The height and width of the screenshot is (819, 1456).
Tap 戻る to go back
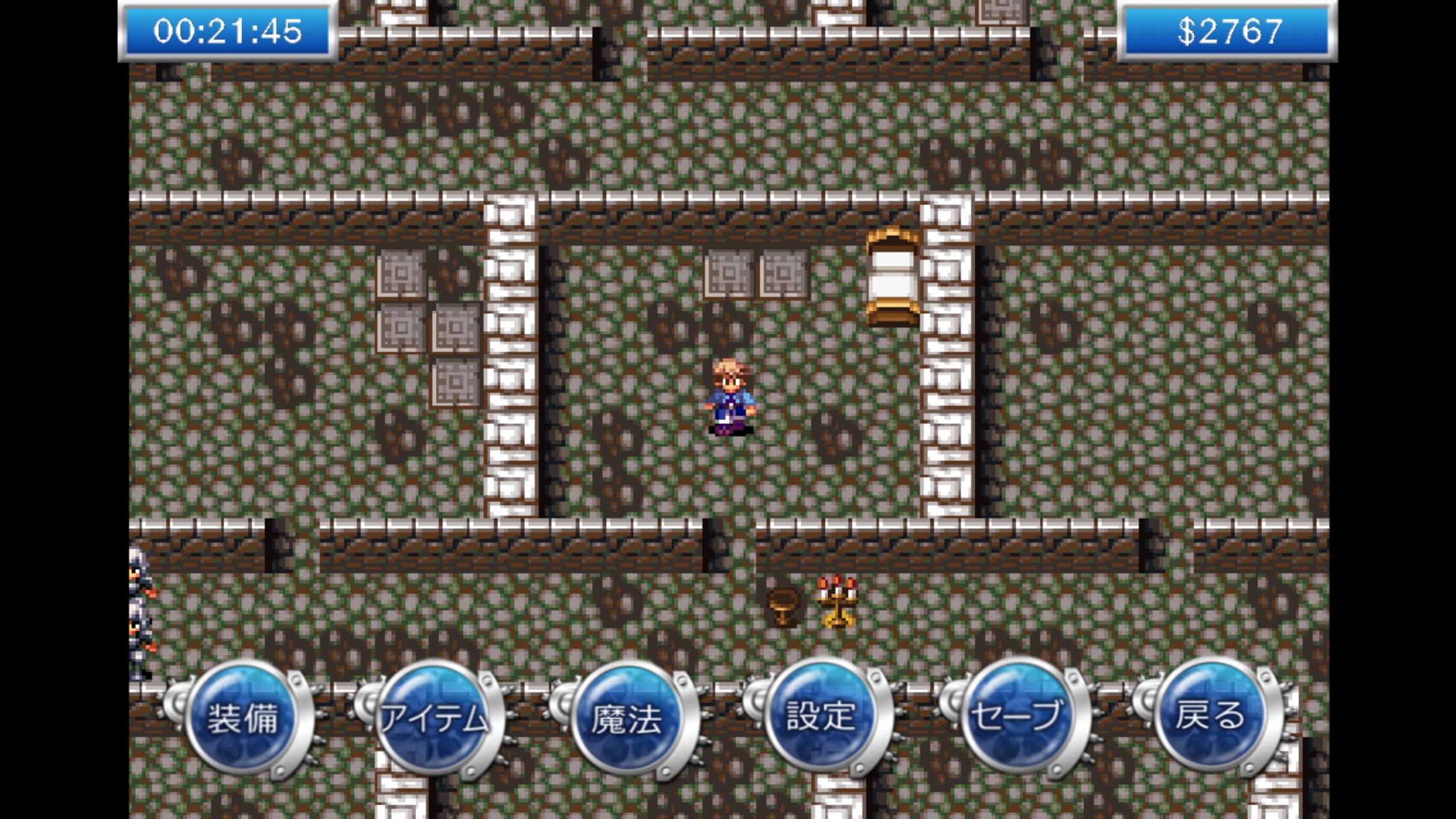point(1211,716)
